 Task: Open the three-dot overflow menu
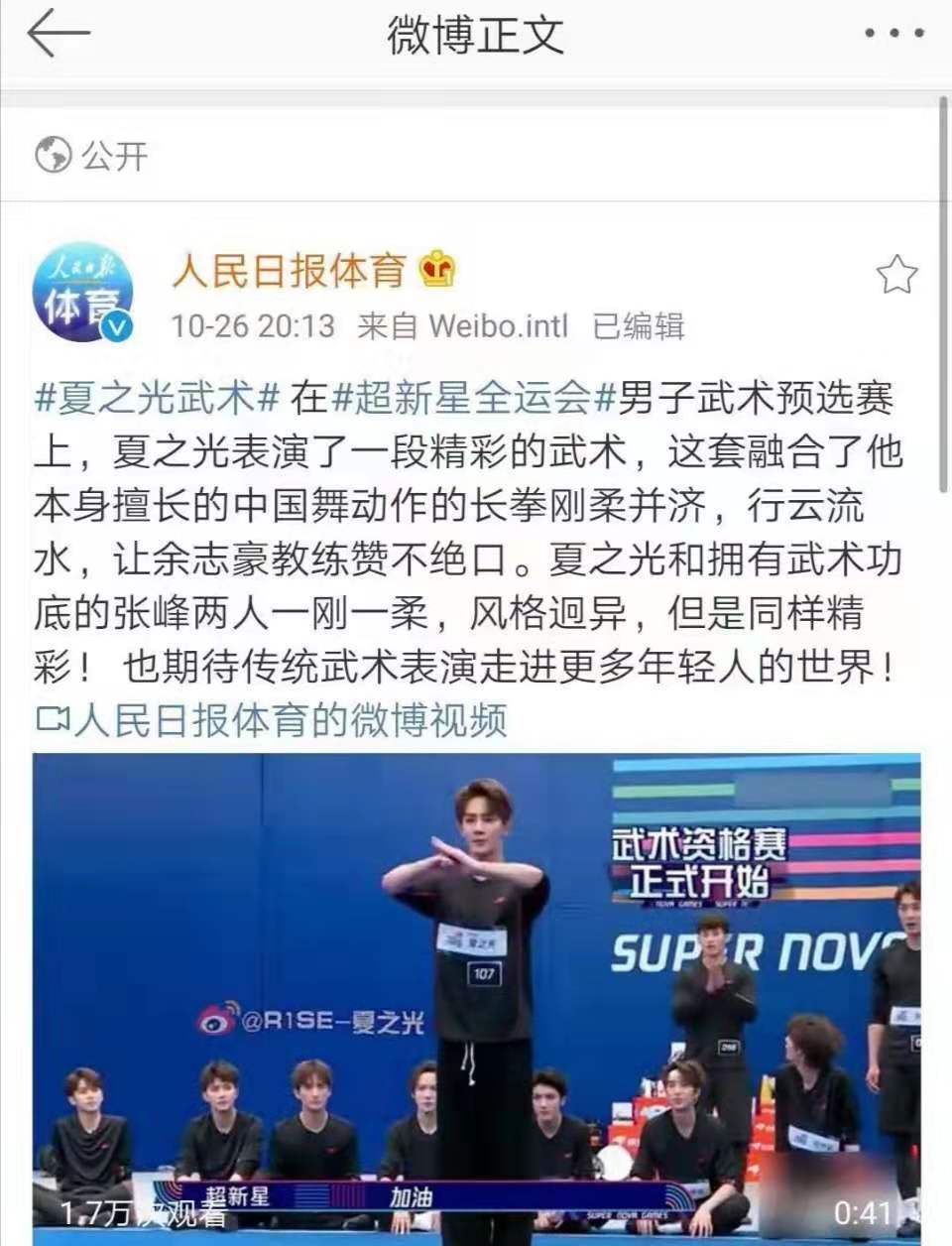tap(894, 34)
